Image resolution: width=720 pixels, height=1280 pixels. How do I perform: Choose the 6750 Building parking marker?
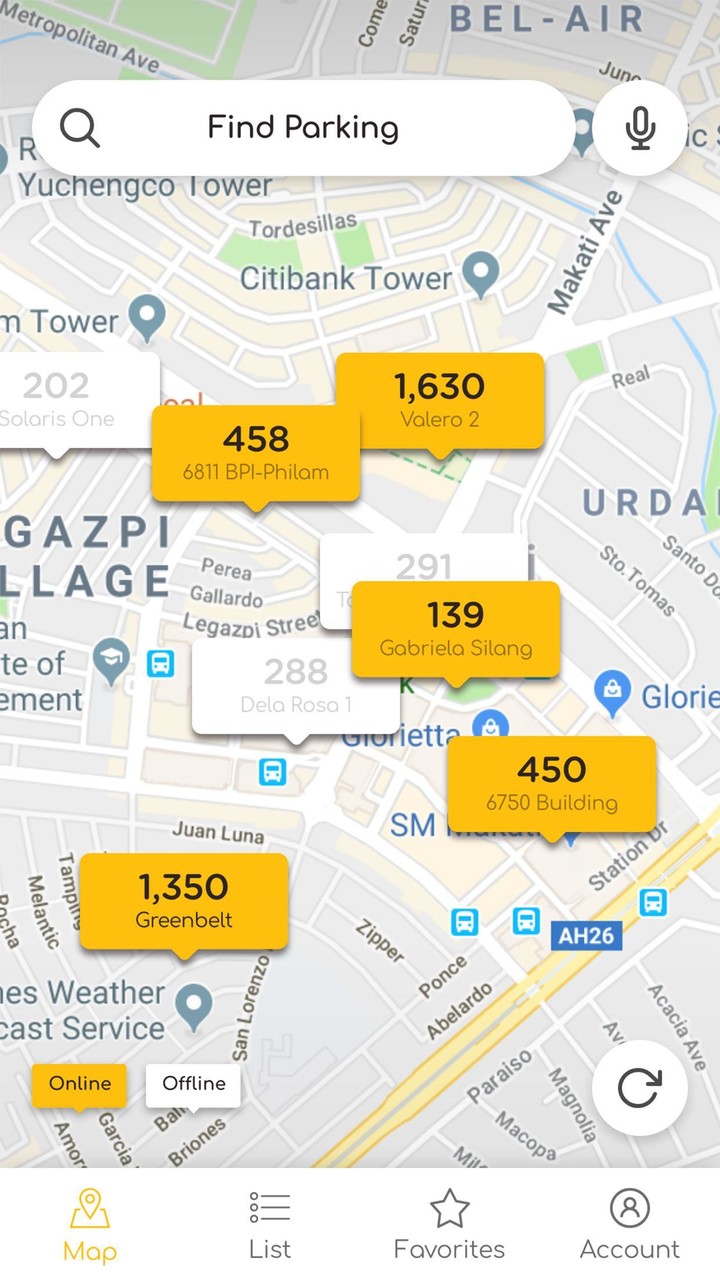[551, 784]
